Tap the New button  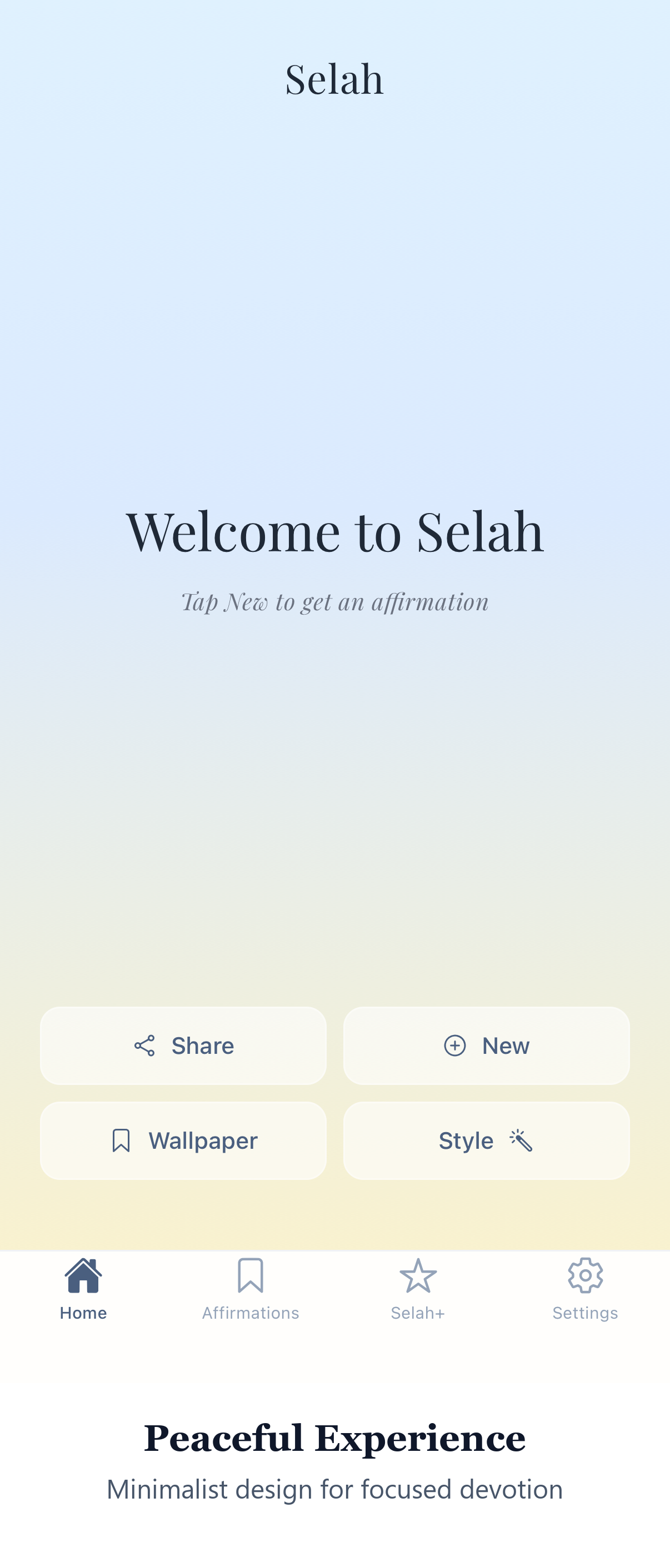(x=487, y=1045)
